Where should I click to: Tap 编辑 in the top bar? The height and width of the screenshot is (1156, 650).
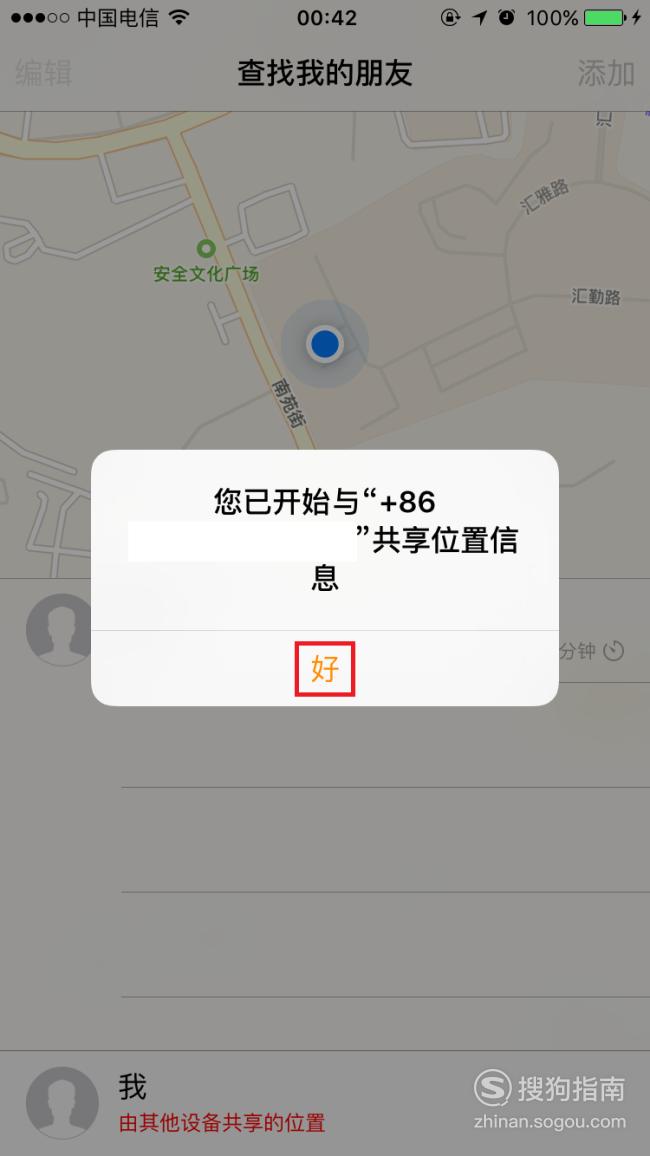tap(43, 74)
